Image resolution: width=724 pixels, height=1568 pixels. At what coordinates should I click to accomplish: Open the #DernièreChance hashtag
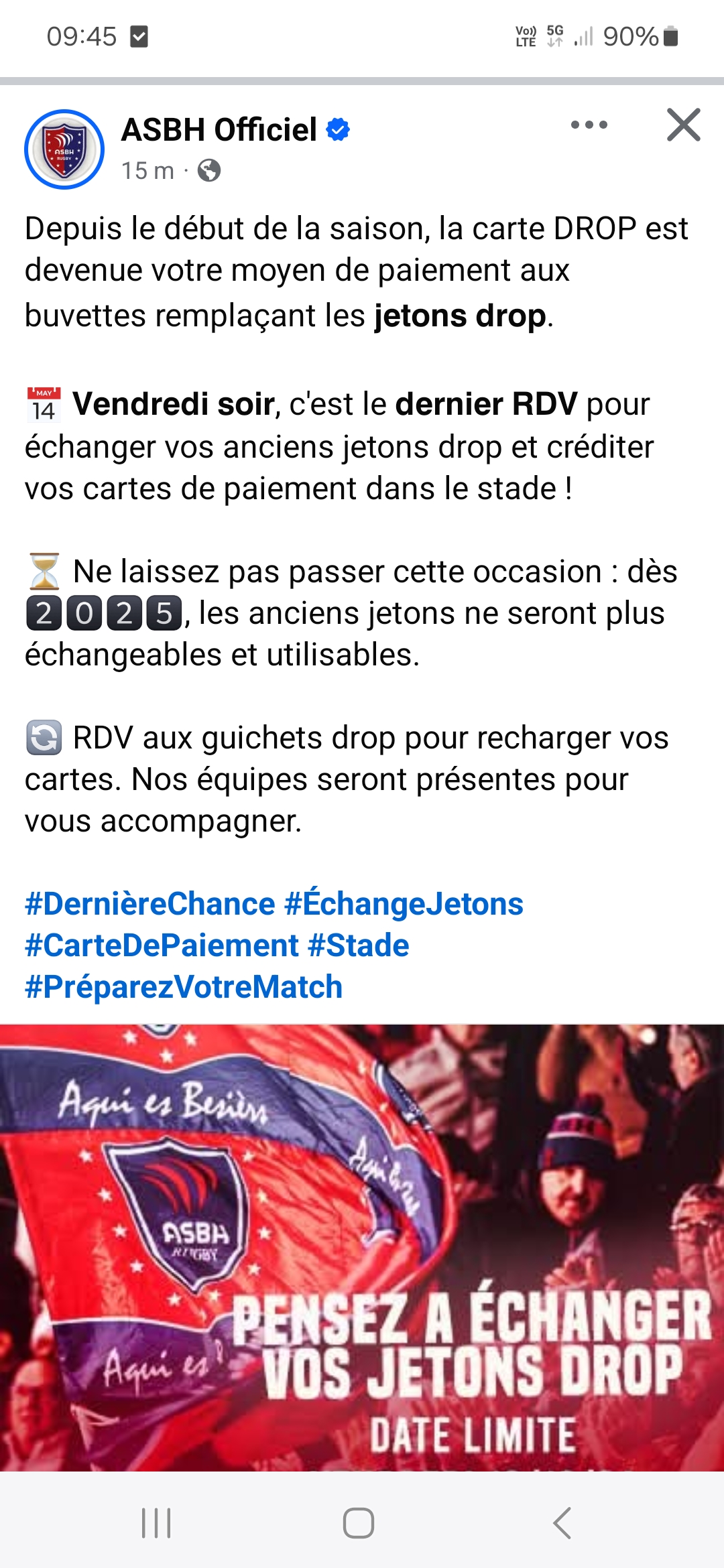142,903
